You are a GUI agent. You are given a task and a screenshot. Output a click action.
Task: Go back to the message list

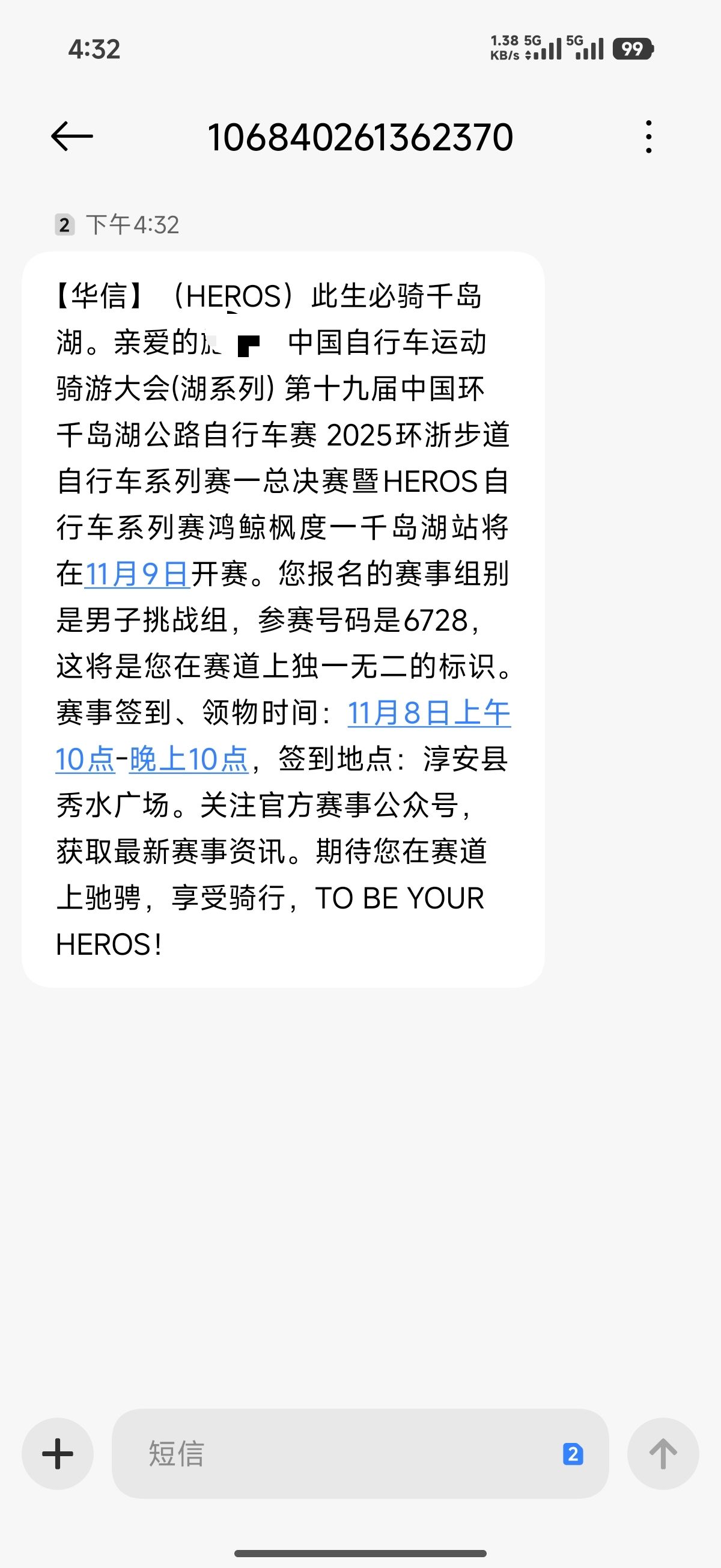tap(71, 136)
